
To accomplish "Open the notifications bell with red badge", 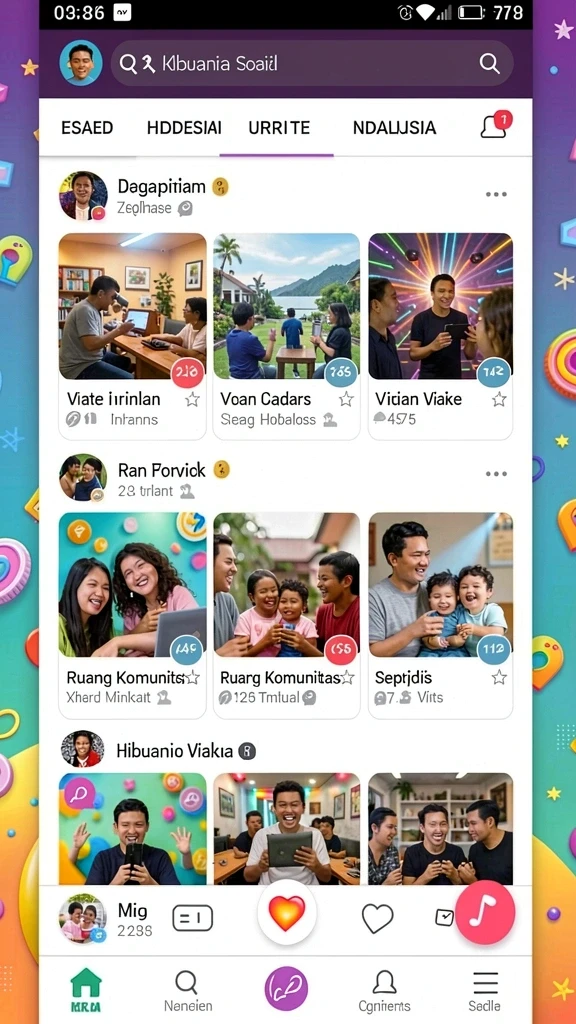I will tap(496, 123).
